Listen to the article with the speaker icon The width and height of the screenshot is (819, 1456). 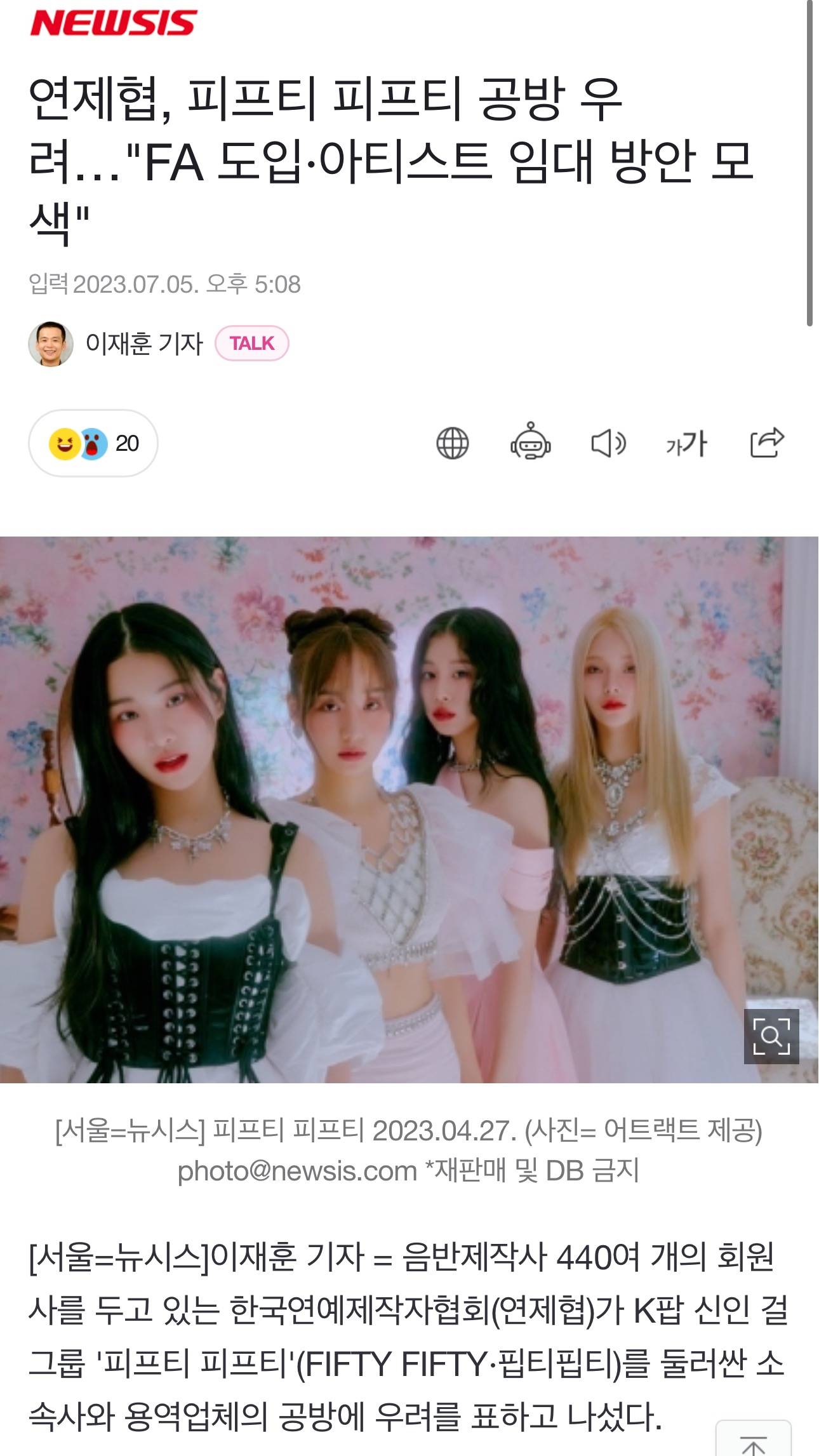(x=609, y=443)
